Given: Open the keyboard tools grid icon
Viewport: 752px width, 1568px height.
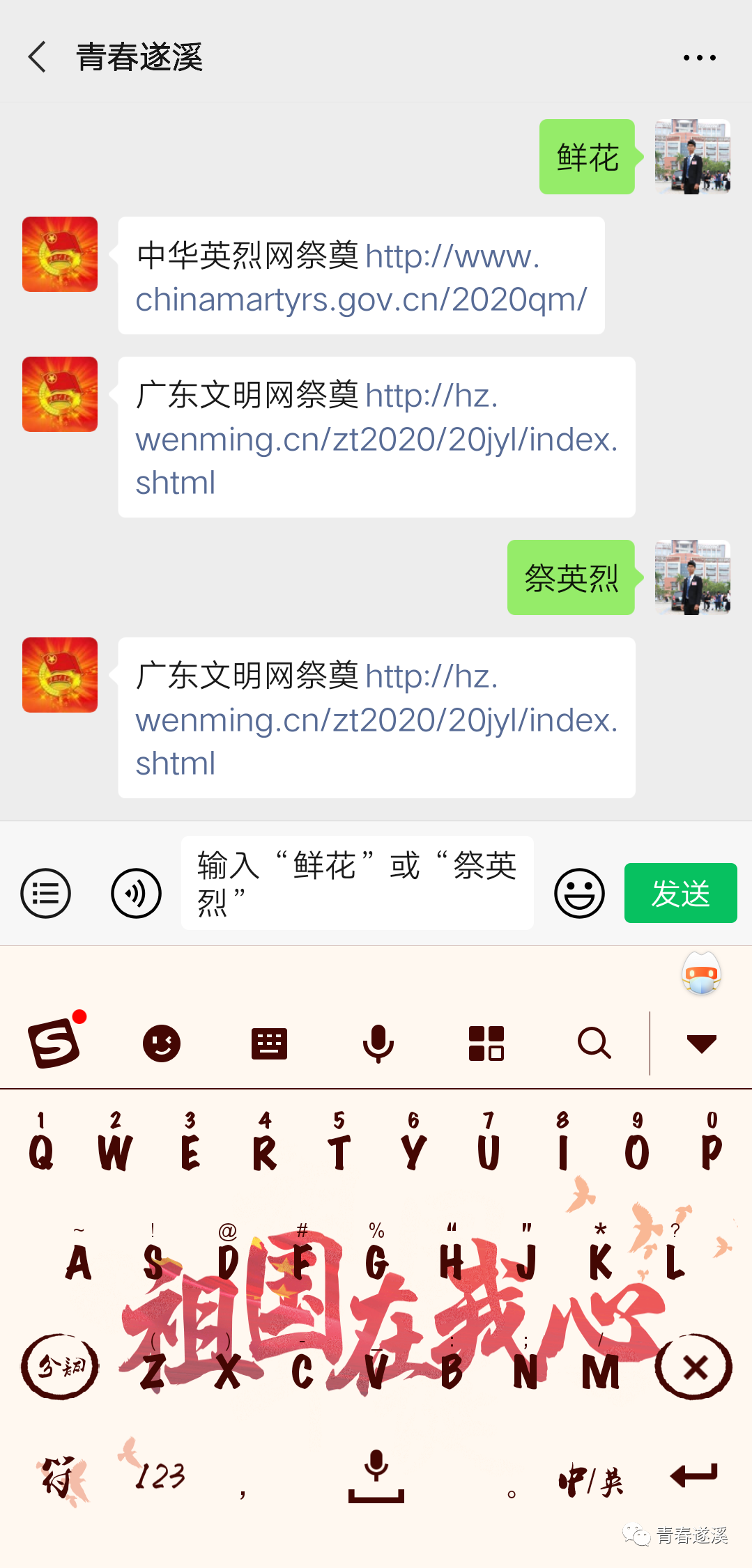Looking at the screenshot, I should (x=486, y=1043).
